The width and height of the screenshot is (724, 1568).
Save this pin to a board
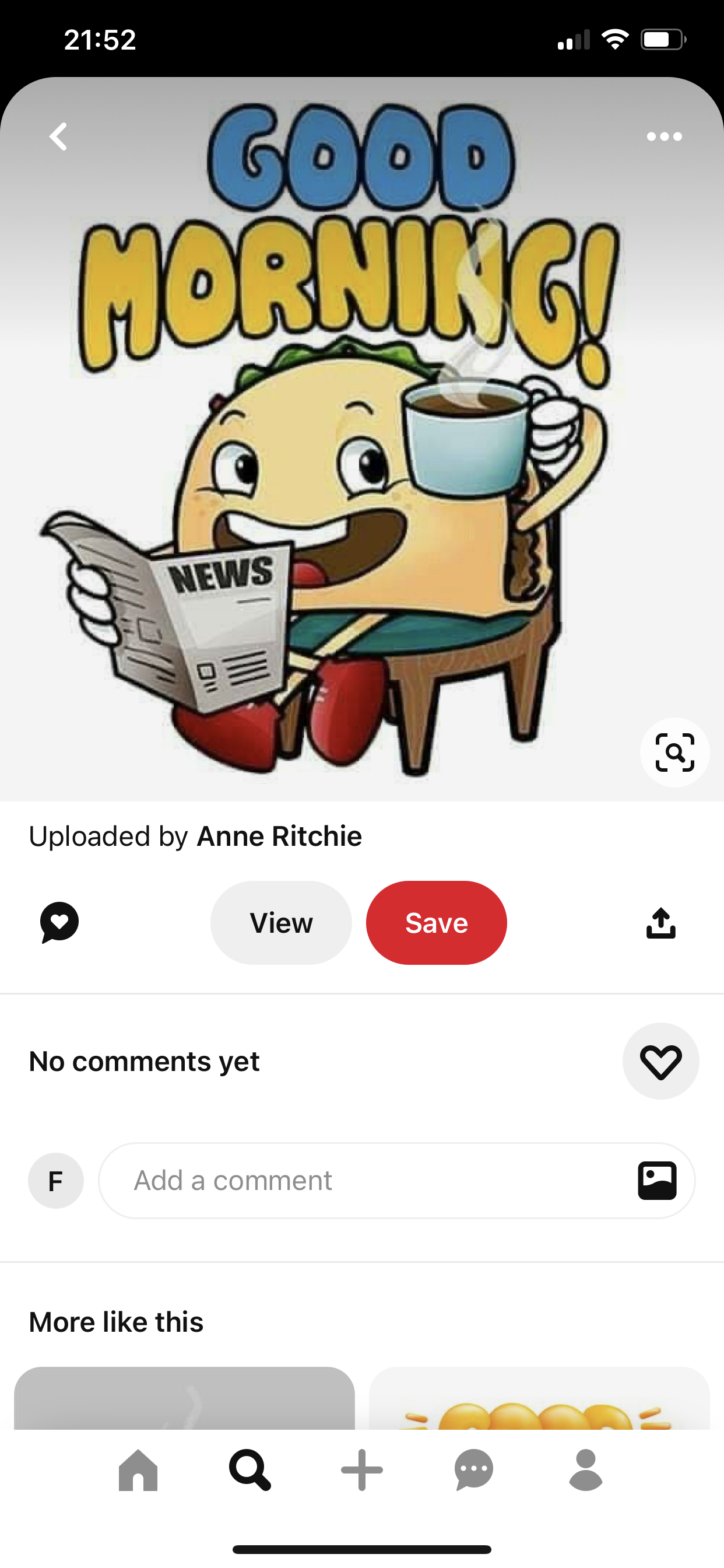(x=436, y=923)
